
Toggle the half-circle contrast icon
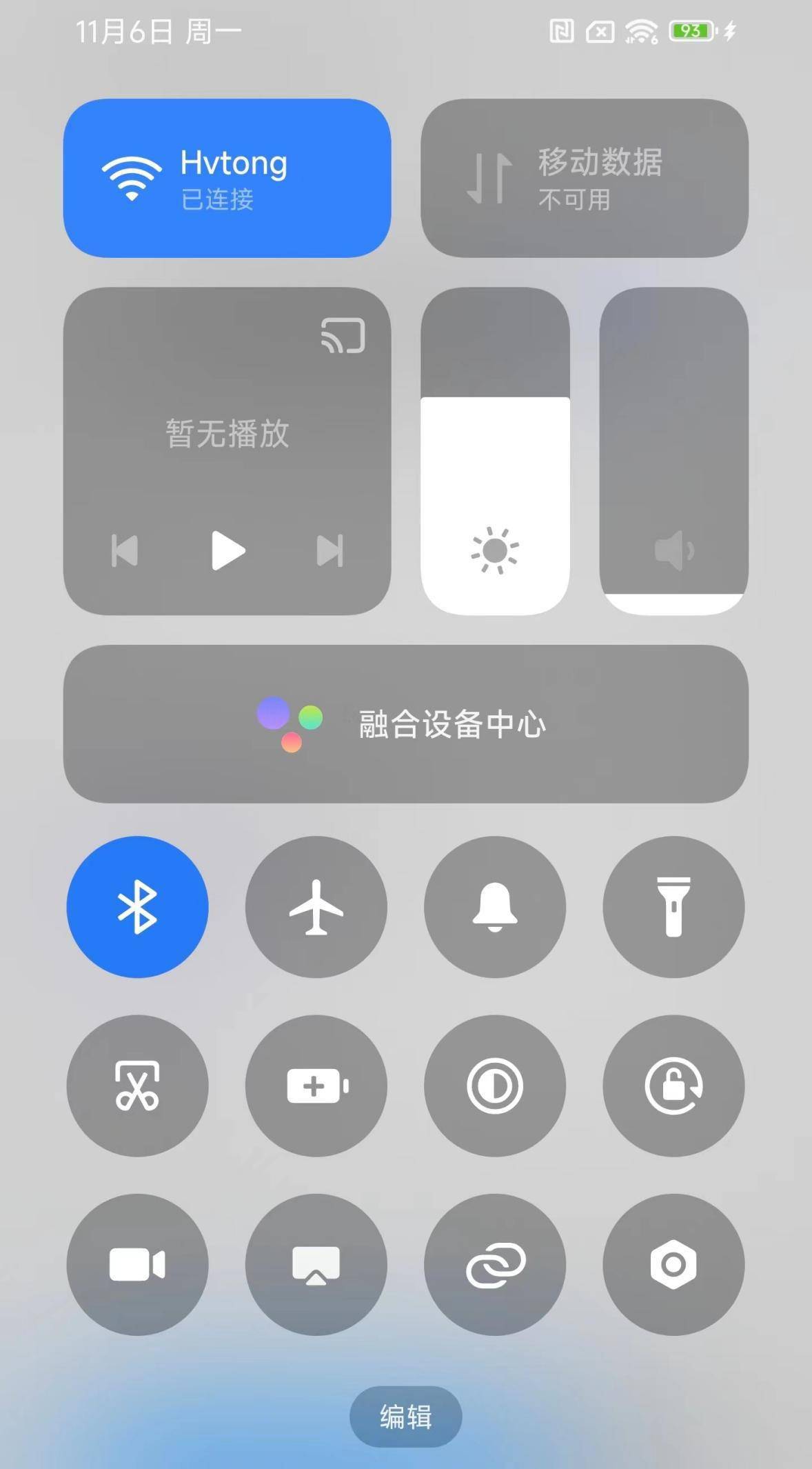point(495,1086)
